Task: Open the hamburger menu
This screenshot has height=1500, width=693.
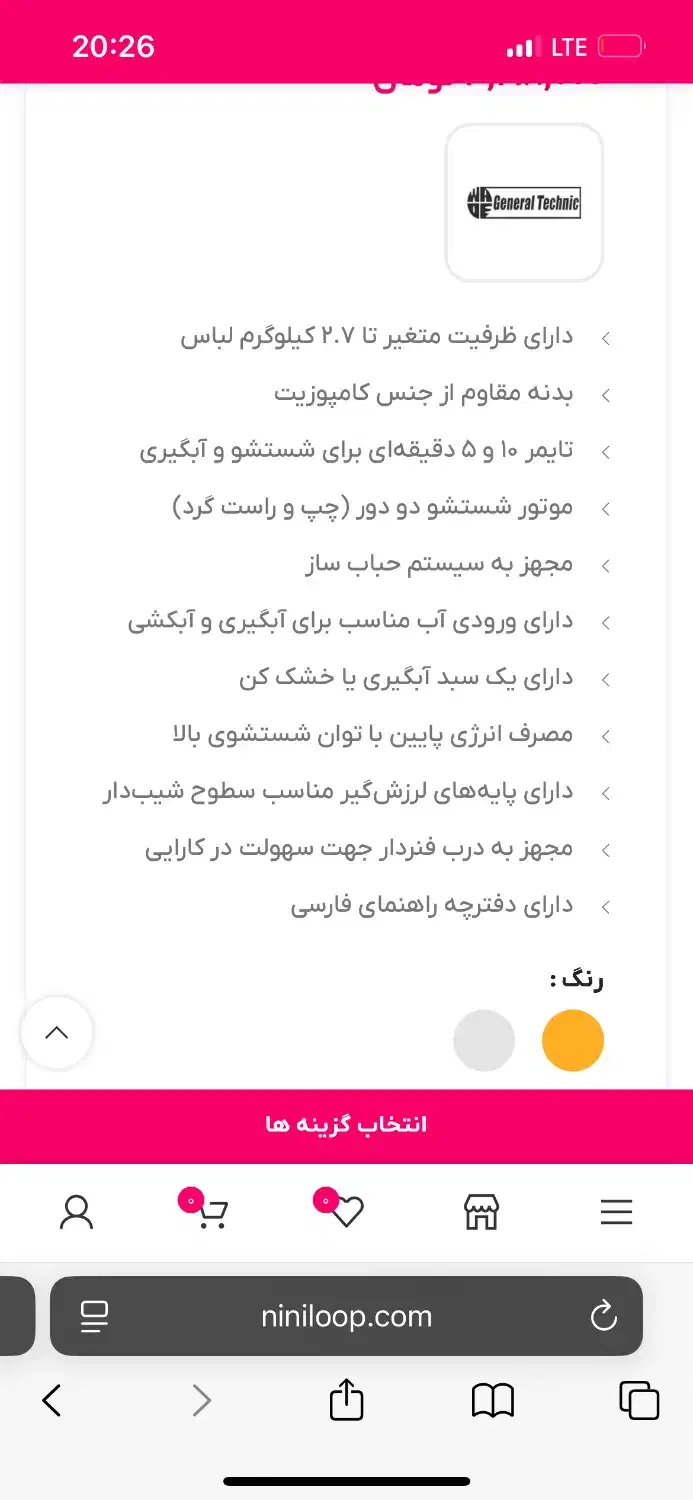Action: (616, 1213)
